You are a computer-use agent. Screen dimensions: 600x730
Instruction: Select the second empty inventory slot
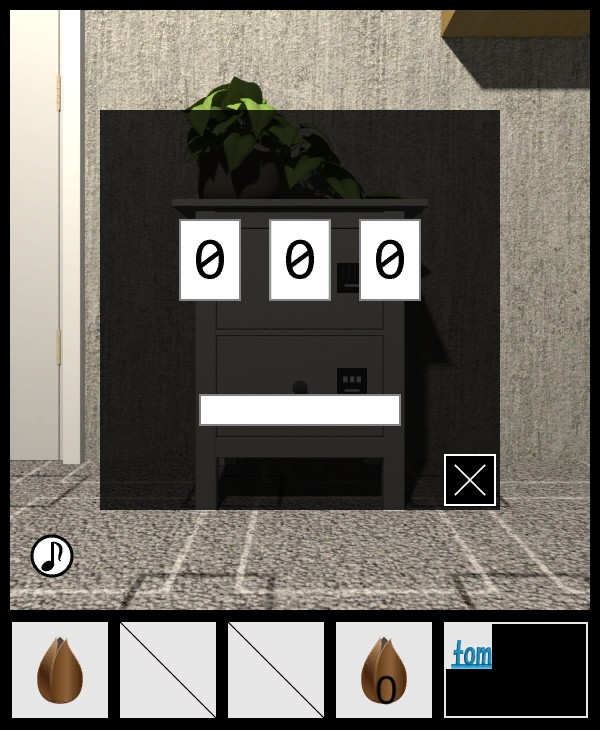point(168,670)
